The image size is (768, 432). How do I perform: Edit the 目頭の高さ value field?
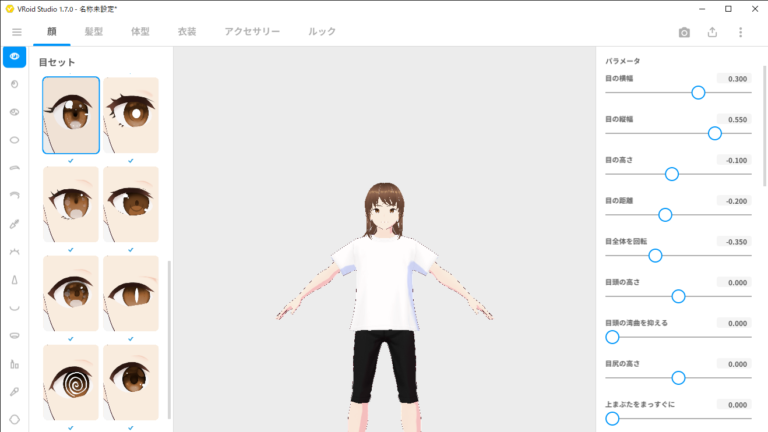(733, 283)
